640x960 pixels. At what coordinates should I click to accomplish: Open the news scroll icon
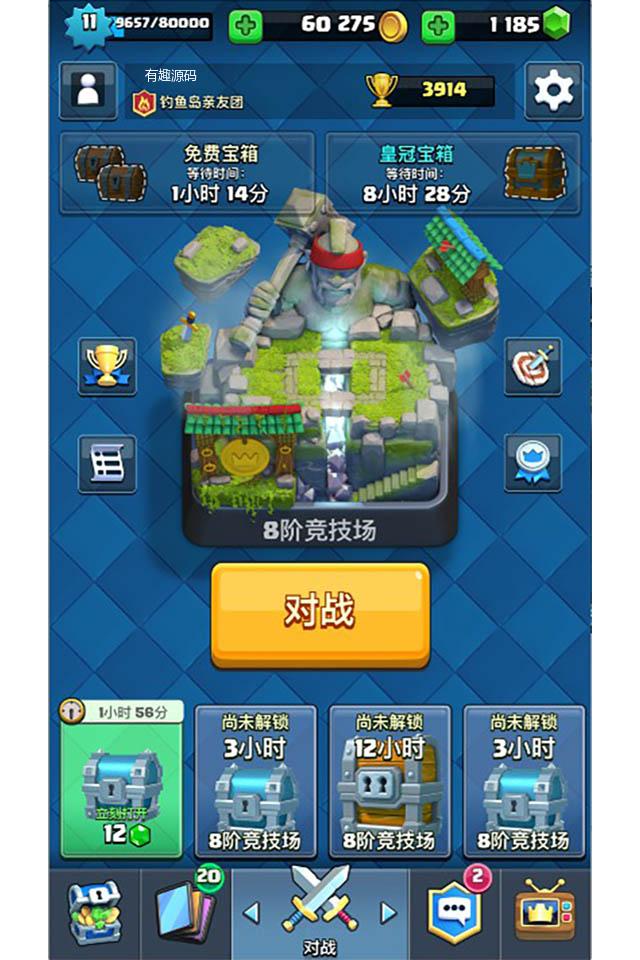[x=107, y=463]
